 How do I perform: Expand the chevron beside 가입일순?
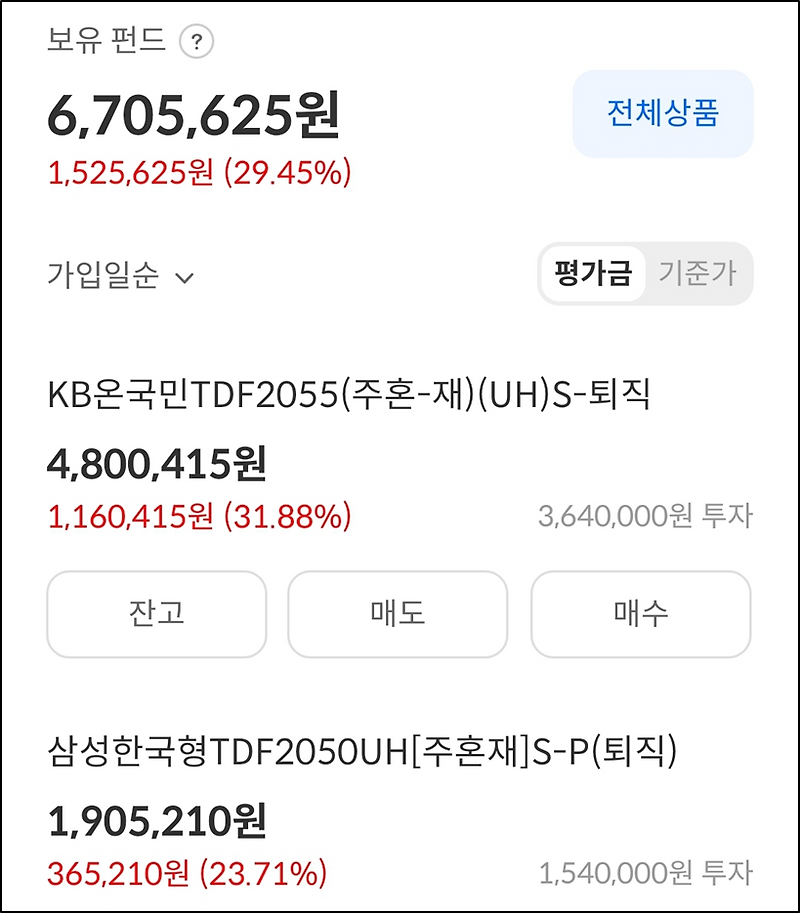tap(182, 279)
